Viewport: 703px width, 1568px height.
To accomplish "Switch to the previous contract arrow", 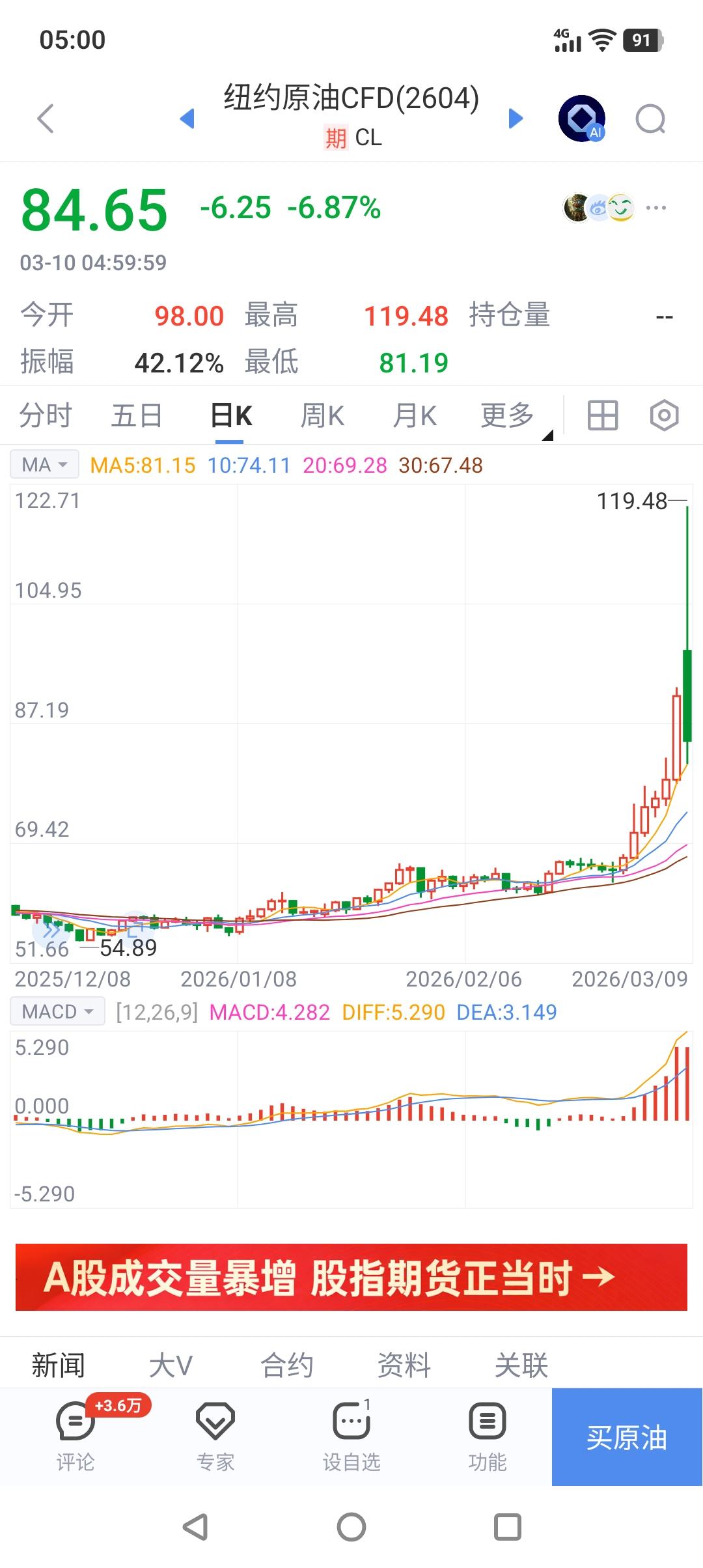I will (x=187, y=119).
